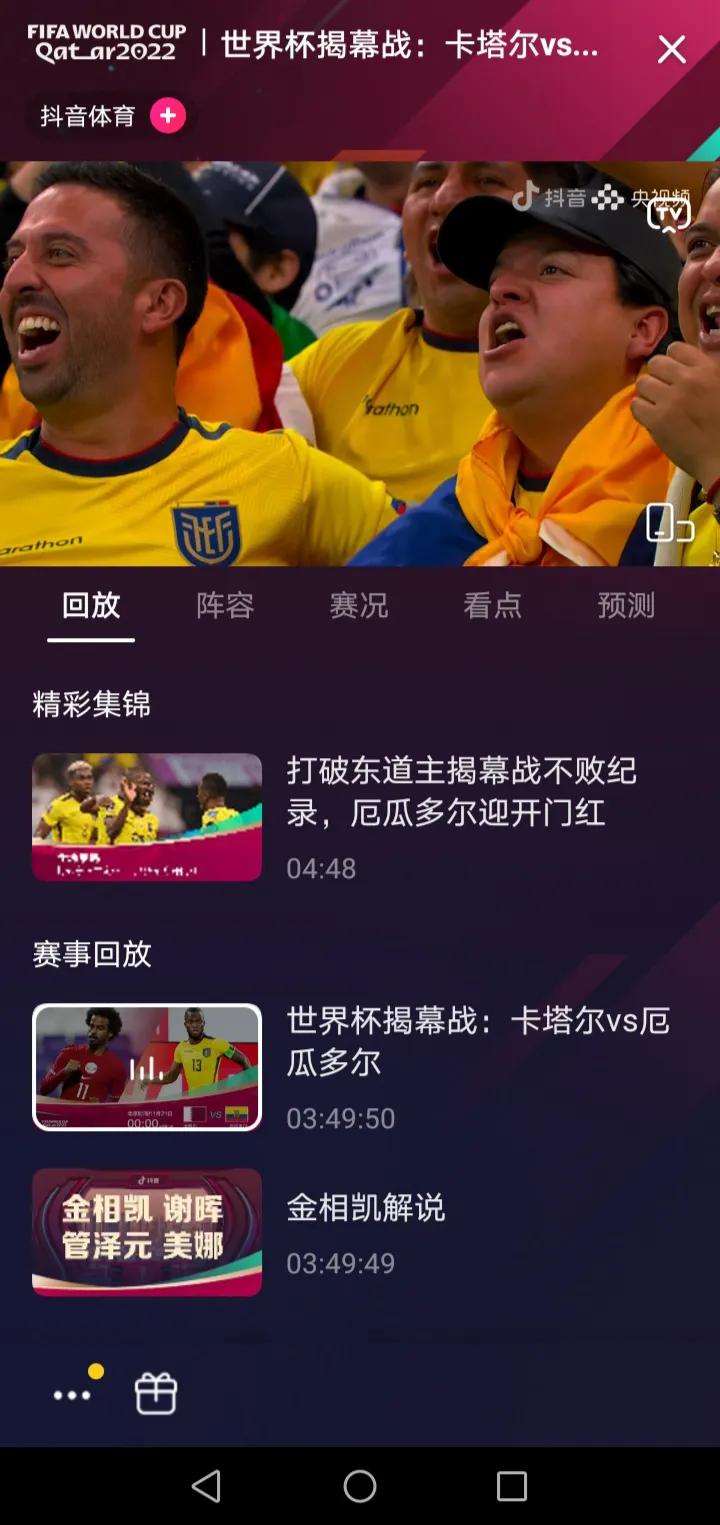This screenshot has width=720, height=1525.
Task: Play the 厄瓜多尔 highlights video thumbnail
Action: point(146,817)
